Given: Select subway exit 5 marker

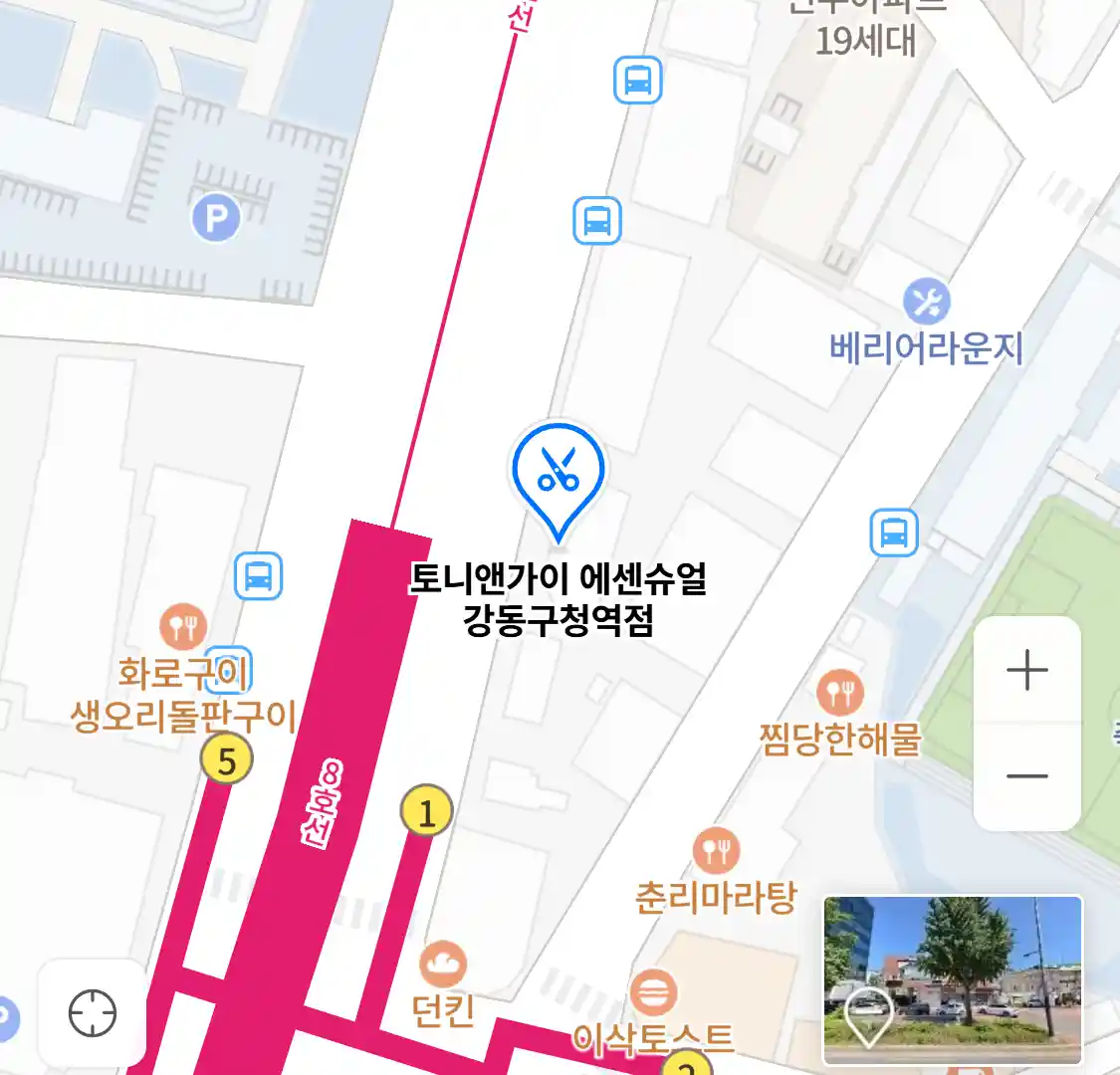Looking at the screenshot, I should [227, 760].
